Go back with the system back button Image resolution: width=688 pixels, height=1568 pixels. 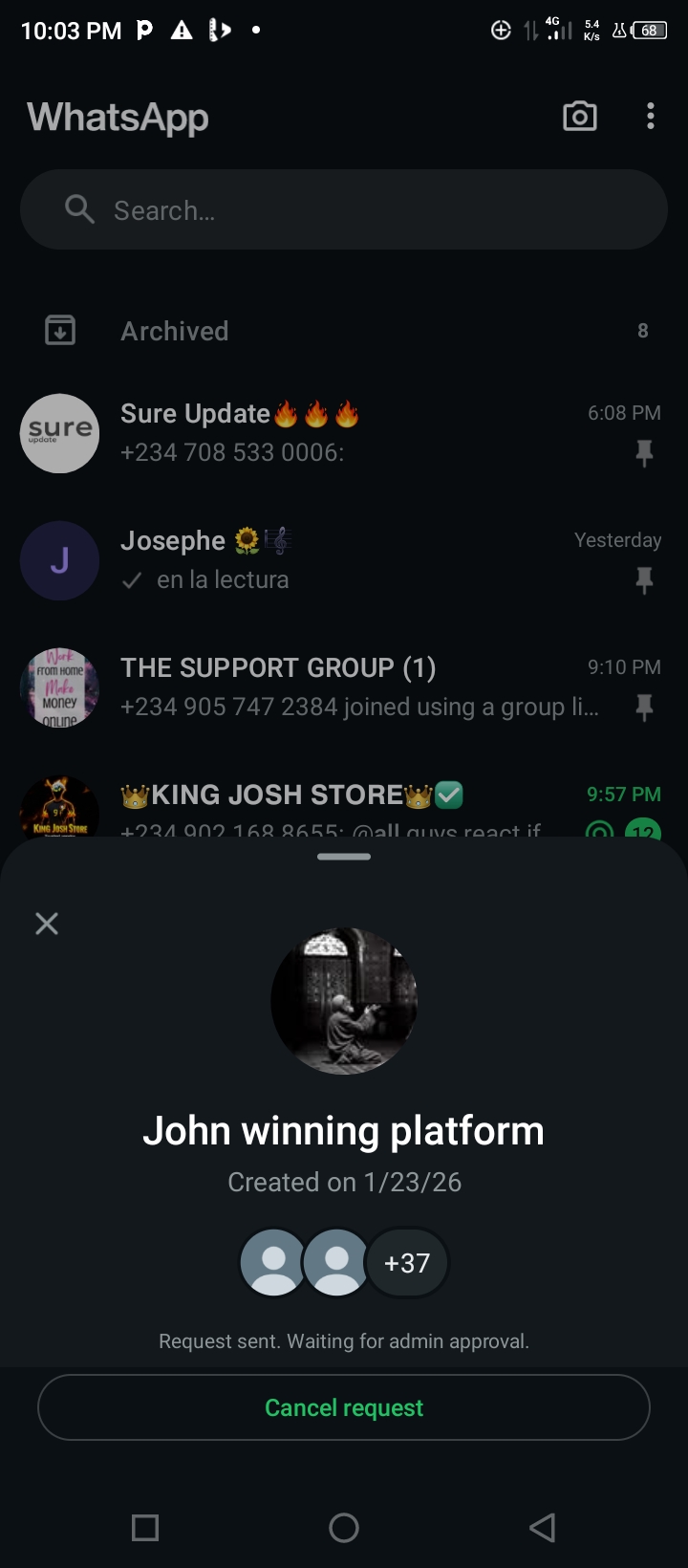click(542, 1527)
